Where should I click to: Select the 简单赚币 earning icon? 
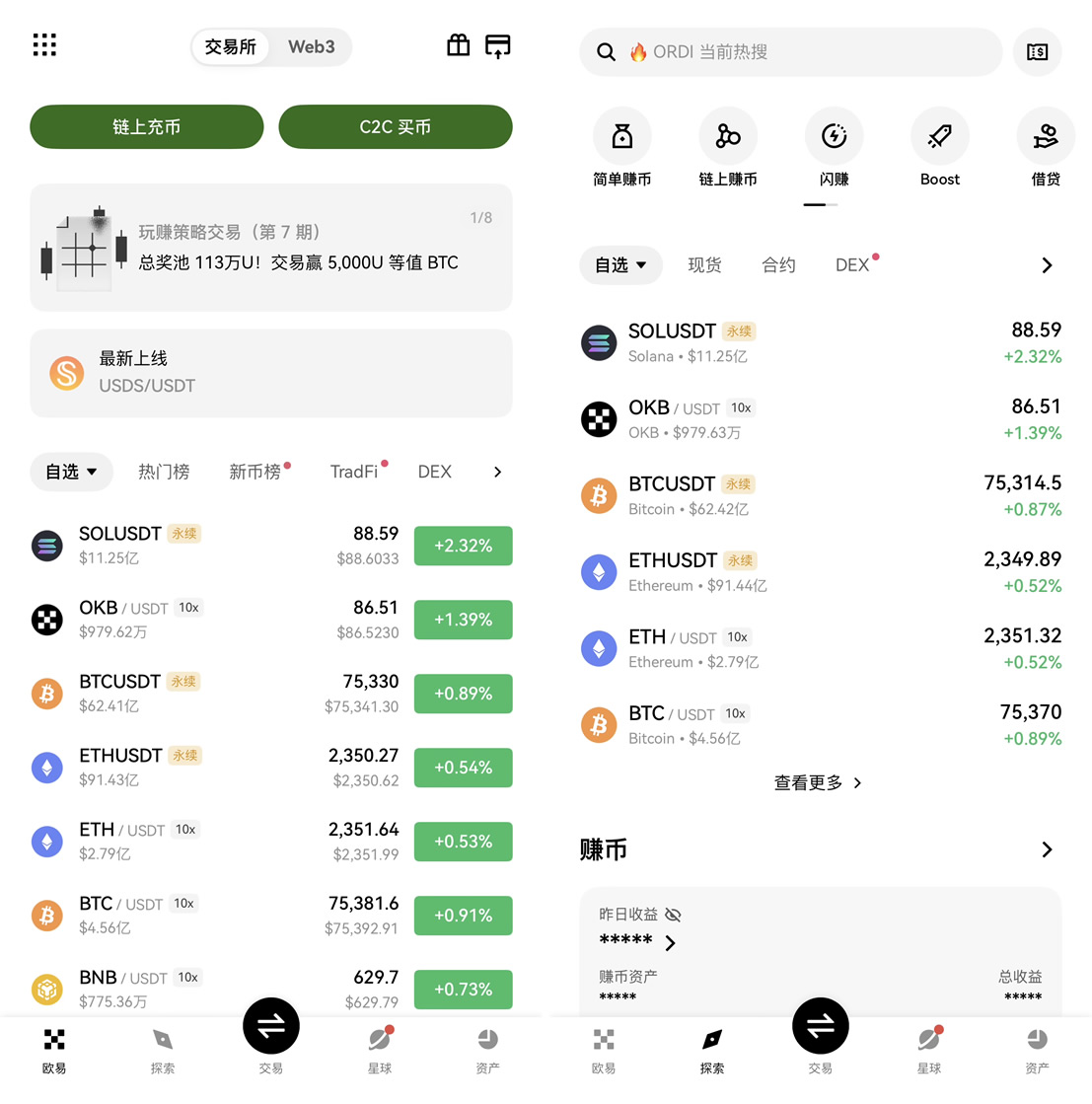622,135
